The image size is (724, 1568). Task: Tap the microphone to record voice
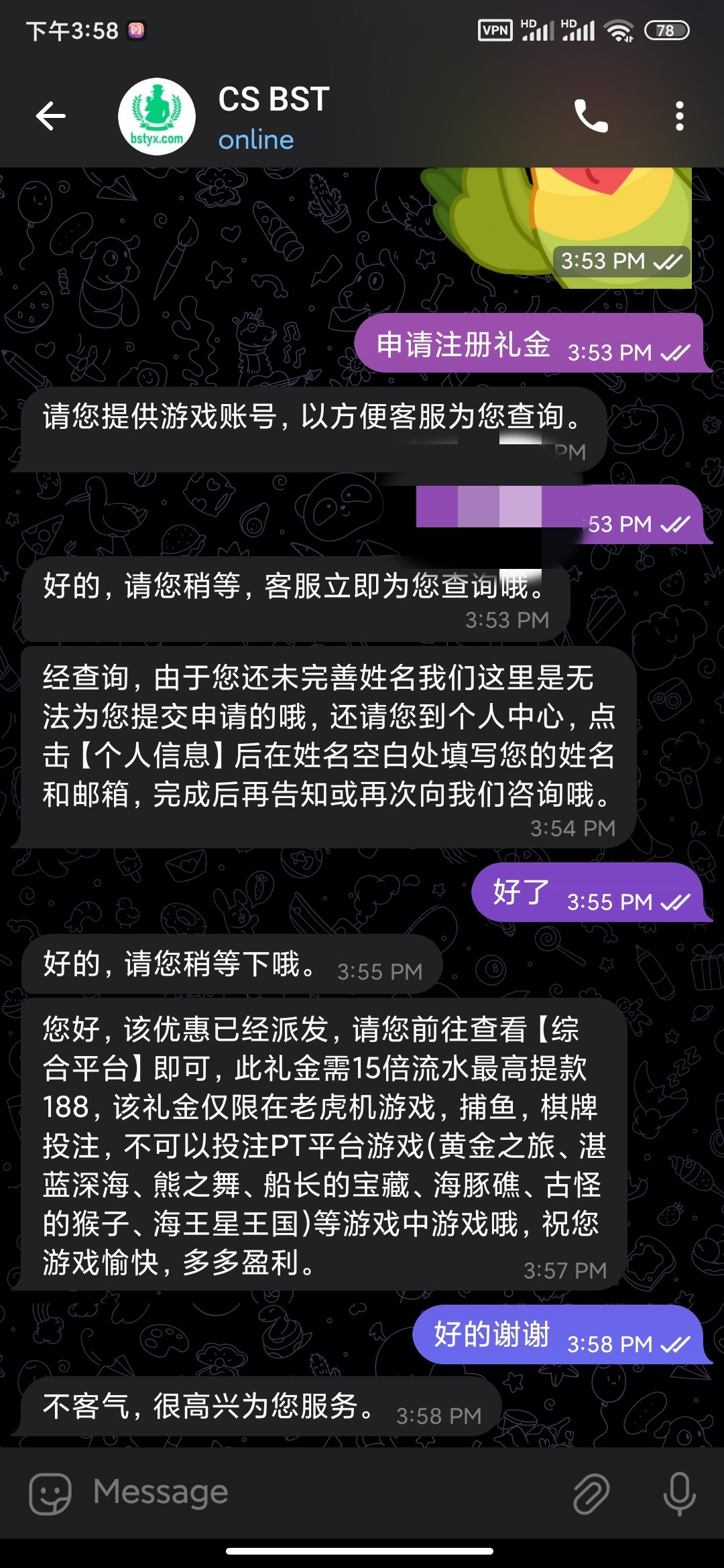678,1494
